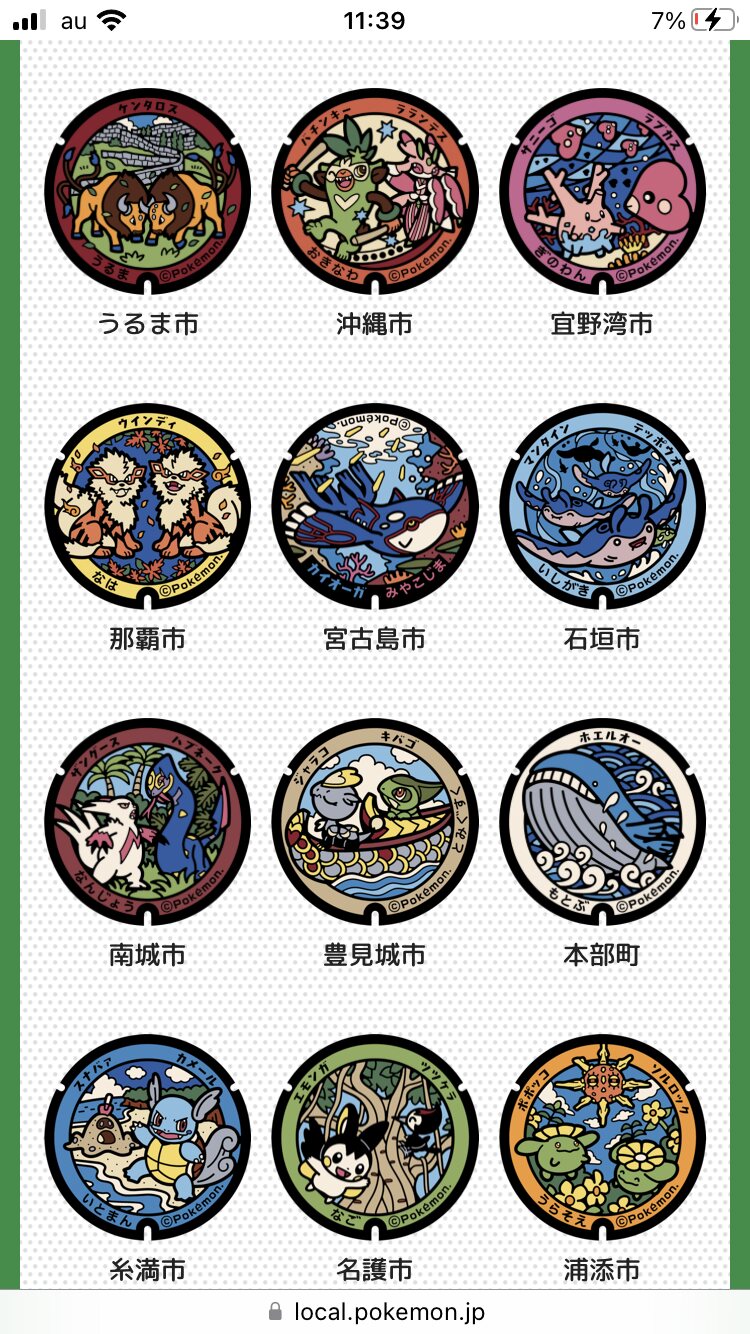Open the うるま市 manhole cover

[x=148, y=192]
